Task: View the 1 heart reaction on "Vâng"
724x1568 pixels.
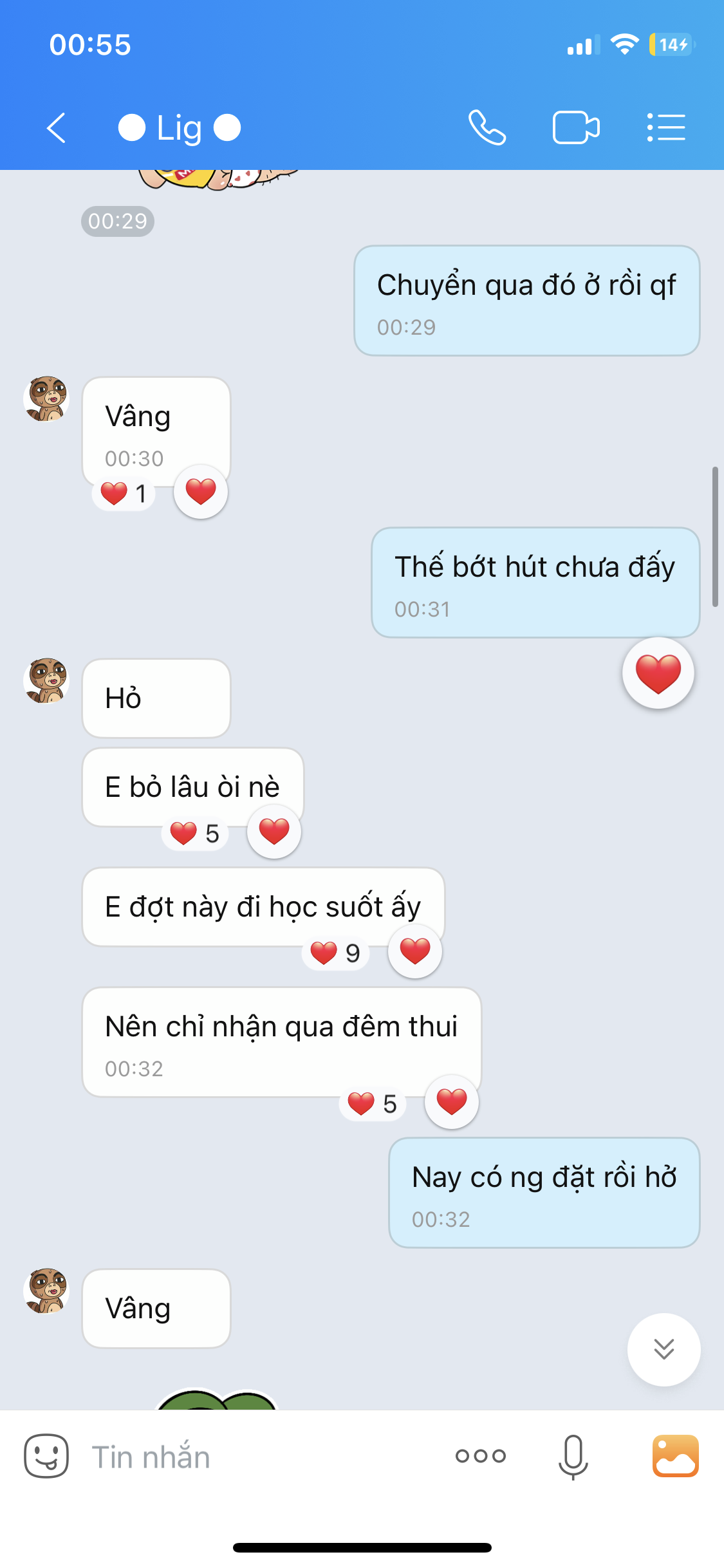Action: click(x=124, y=494)
